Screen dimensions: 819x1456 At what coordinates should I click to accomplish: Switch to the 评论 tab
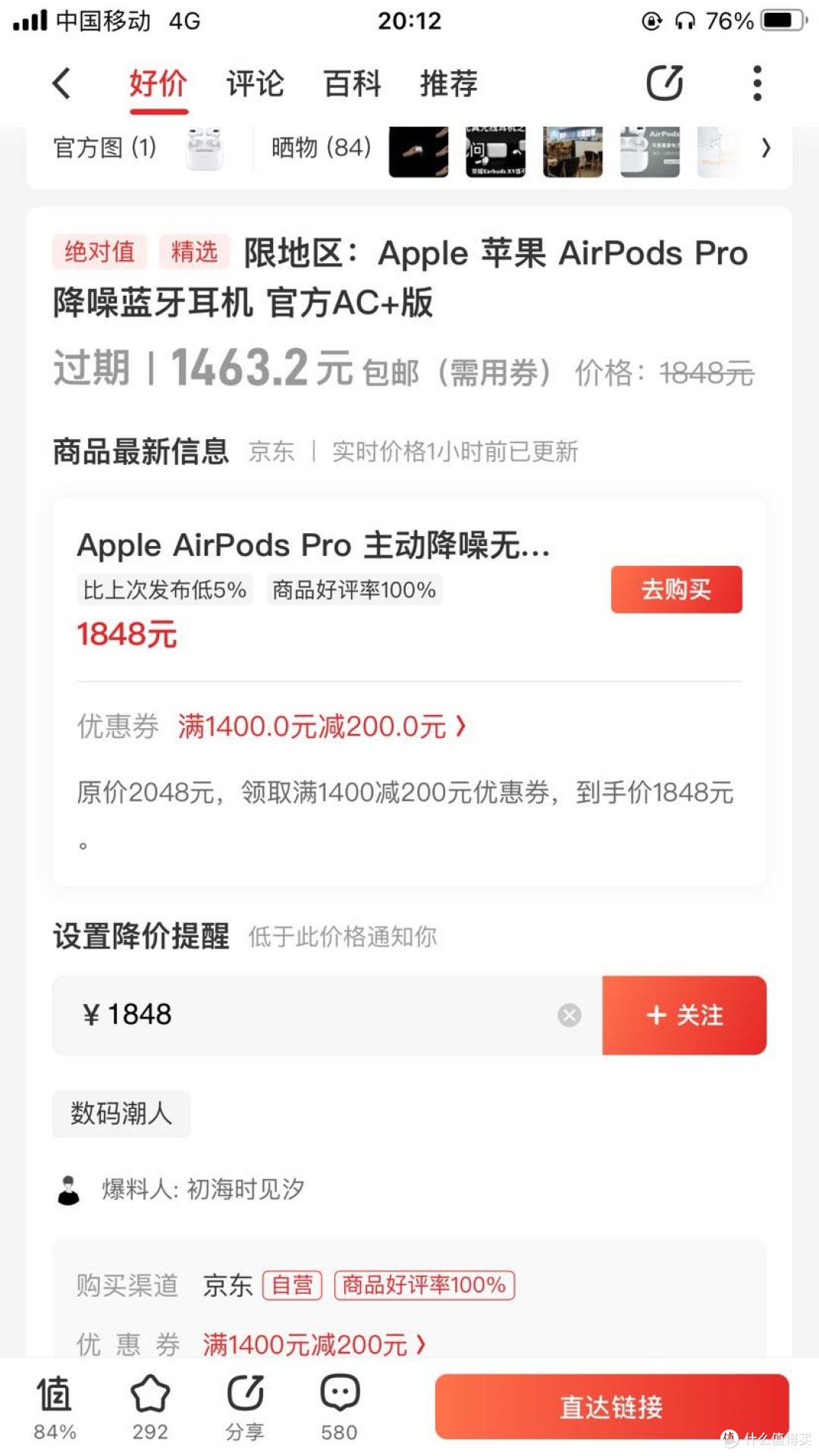(254, 83)
